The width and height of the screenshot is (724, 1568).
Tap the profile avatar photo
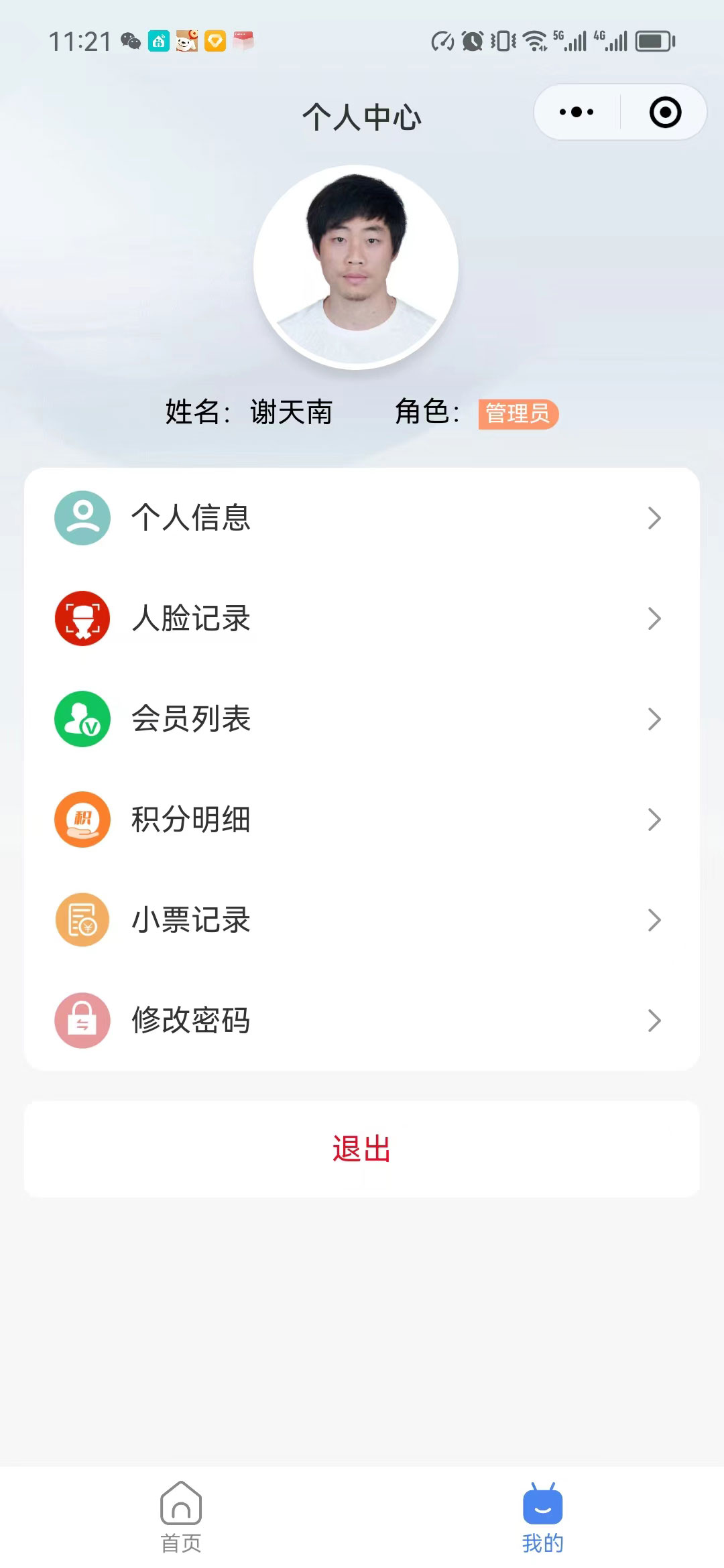(356, 267)
